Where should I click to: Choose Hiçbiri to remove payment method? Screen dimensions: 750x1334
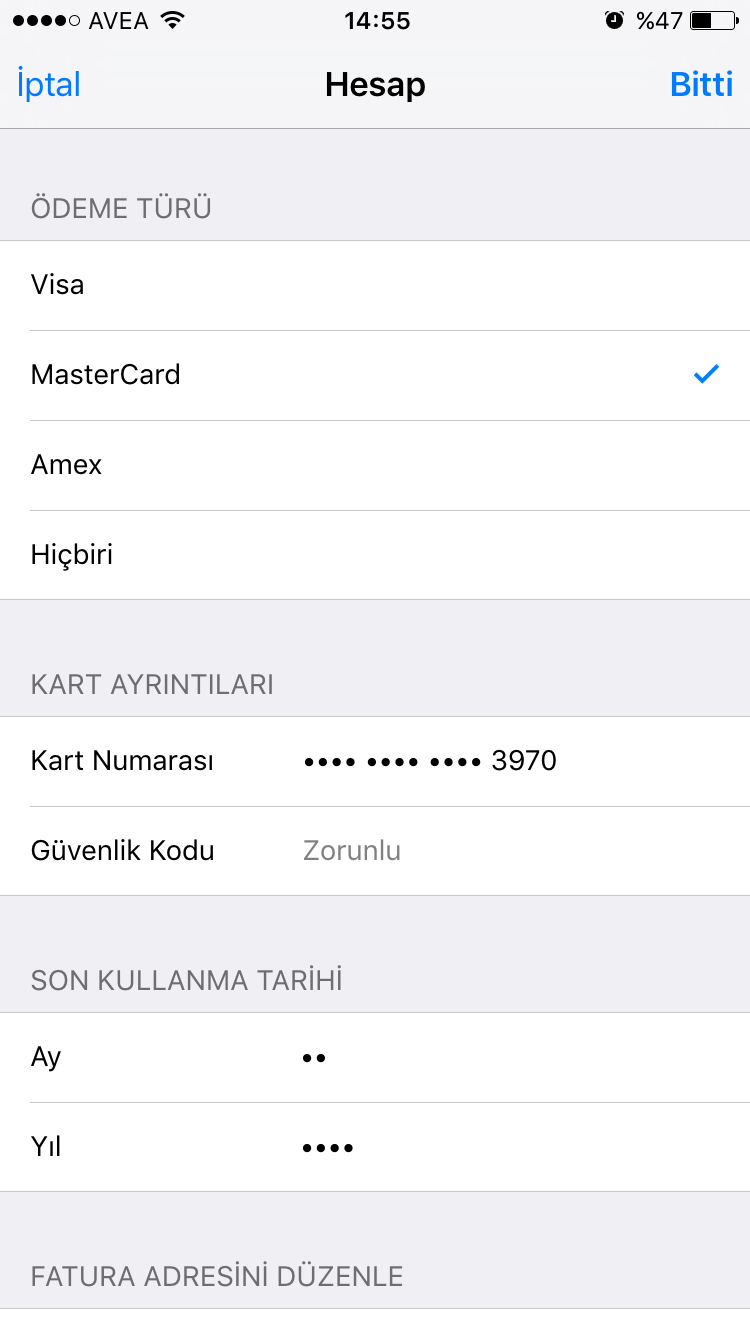pos(375,554)
